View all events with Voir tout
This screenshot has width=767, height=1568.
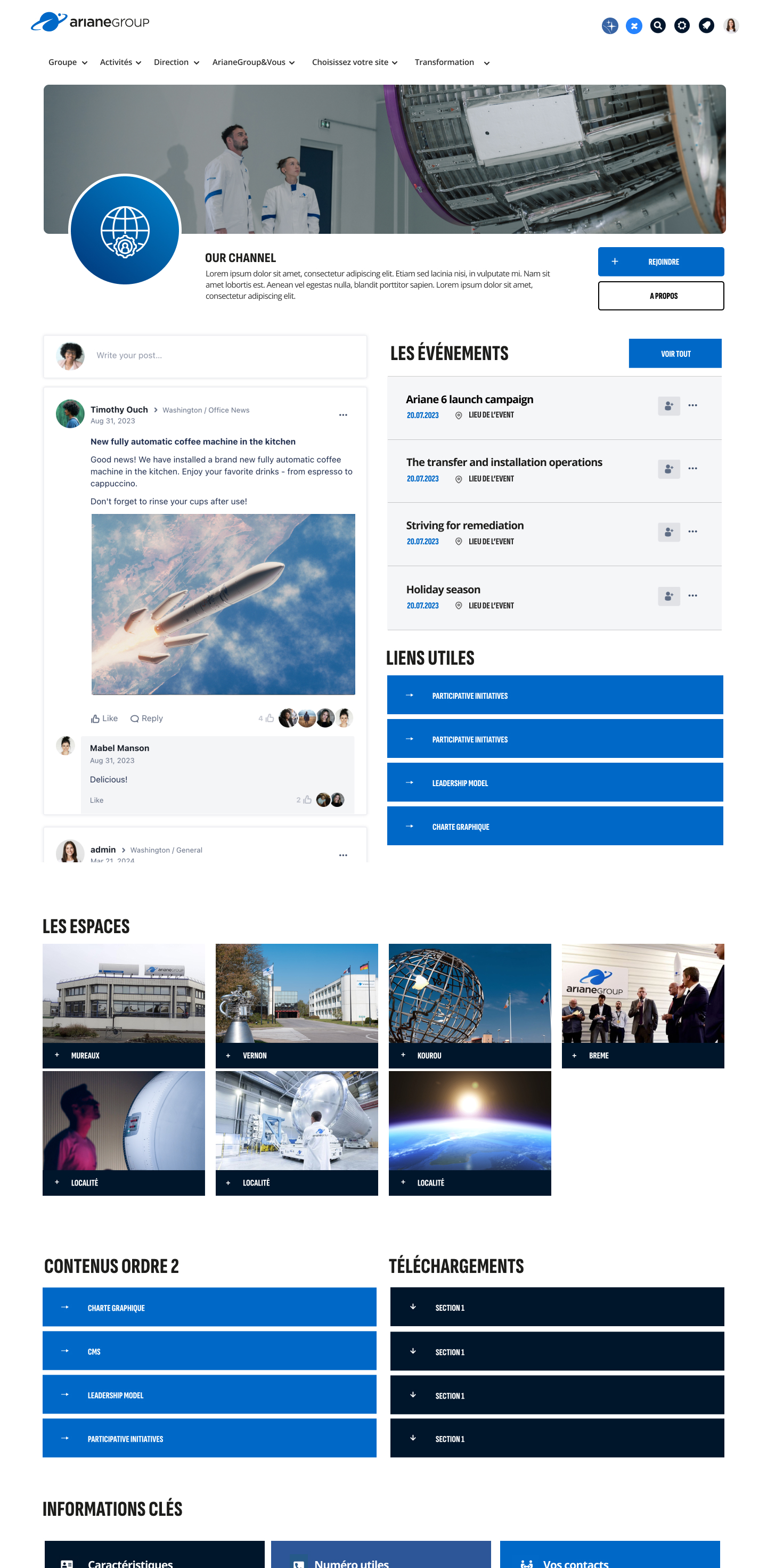(x=674, y=354)
